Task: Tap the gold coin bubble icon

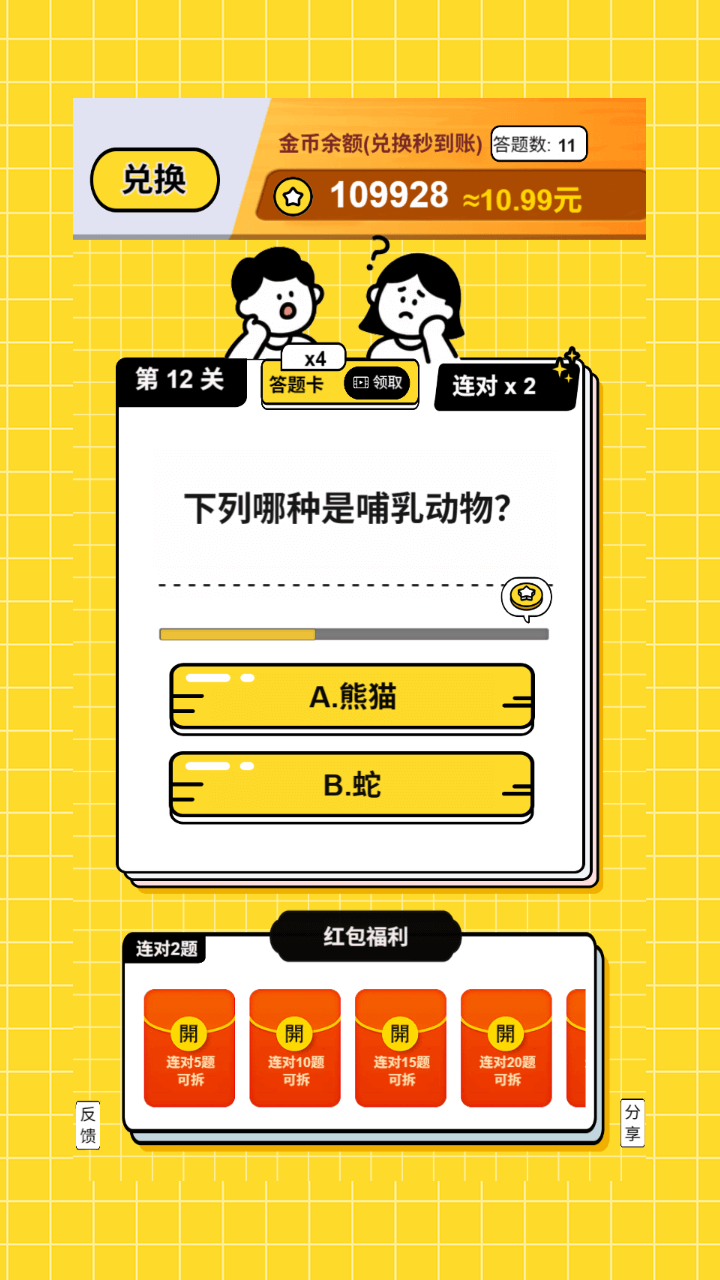Action: (x=526, y=597)
